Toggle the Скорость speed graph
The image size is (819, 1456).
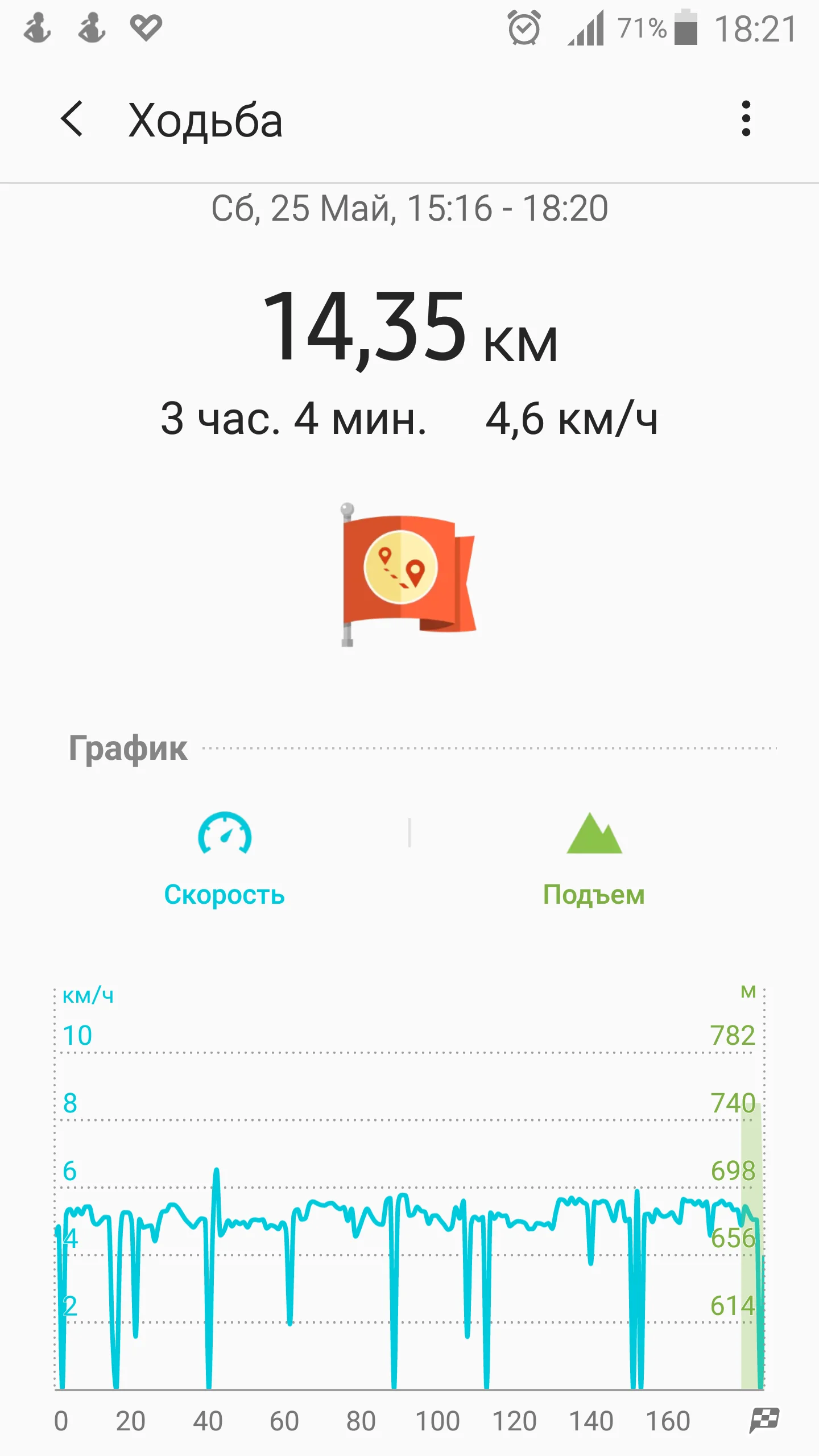(225, 859)
